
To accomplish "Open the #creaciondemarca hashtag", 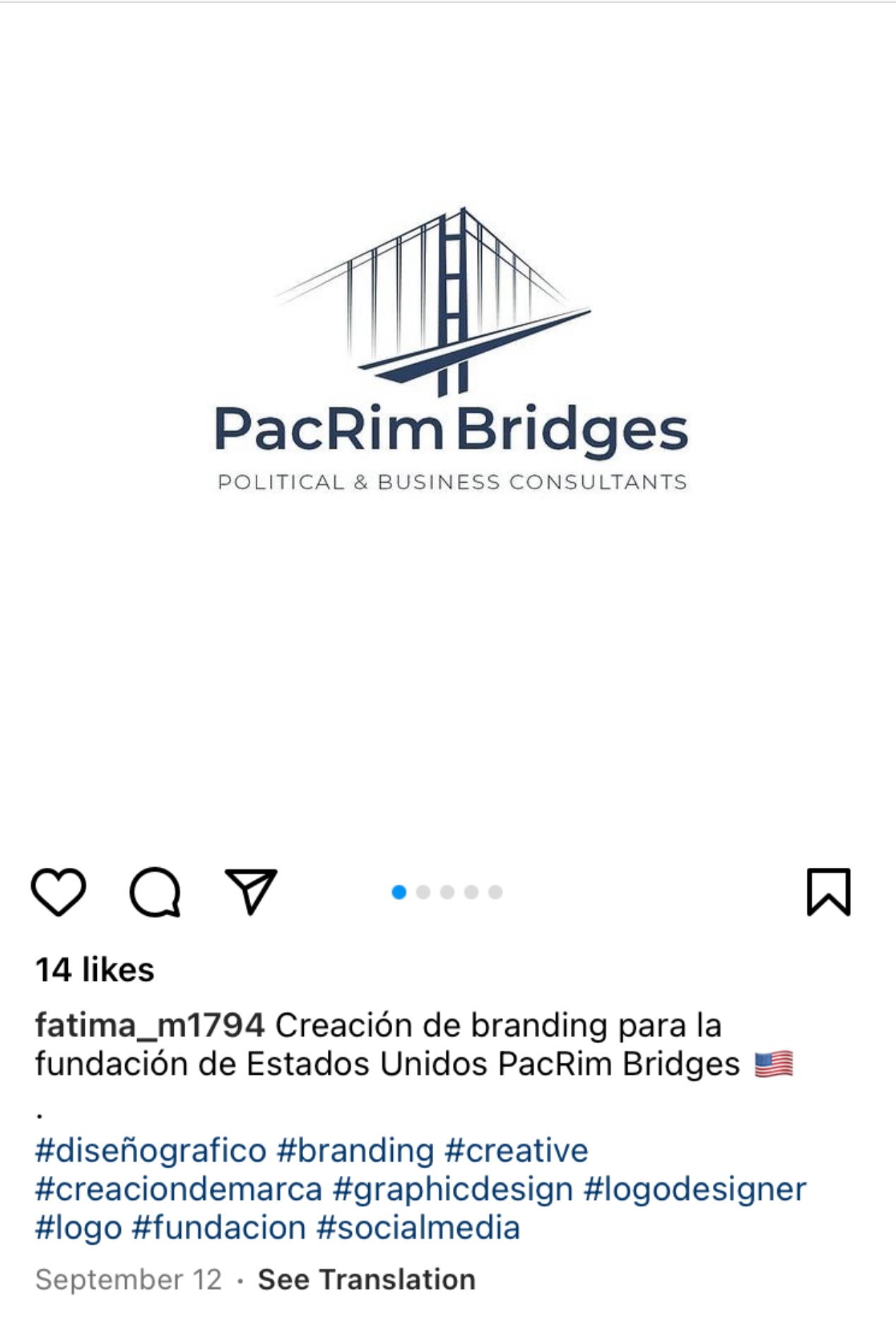I will pos(178,1189).
